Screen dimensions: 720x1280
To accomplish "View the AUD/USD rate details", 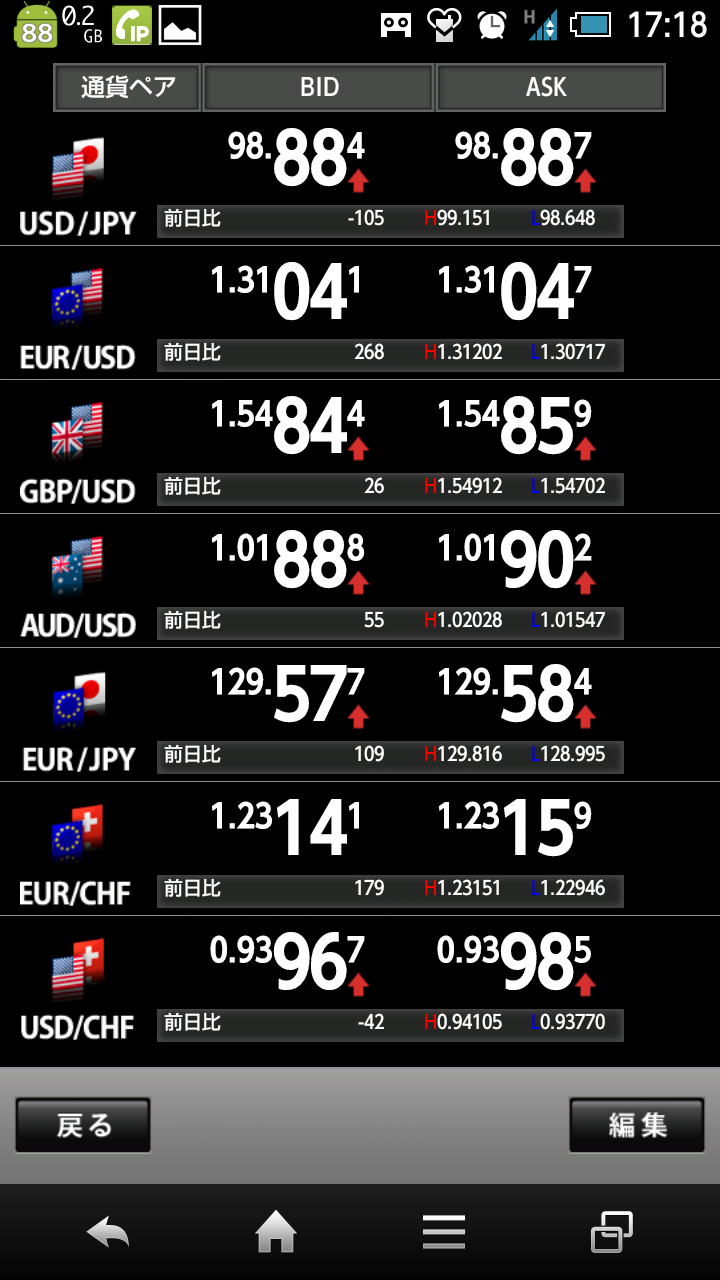I will tap(360, 582).
